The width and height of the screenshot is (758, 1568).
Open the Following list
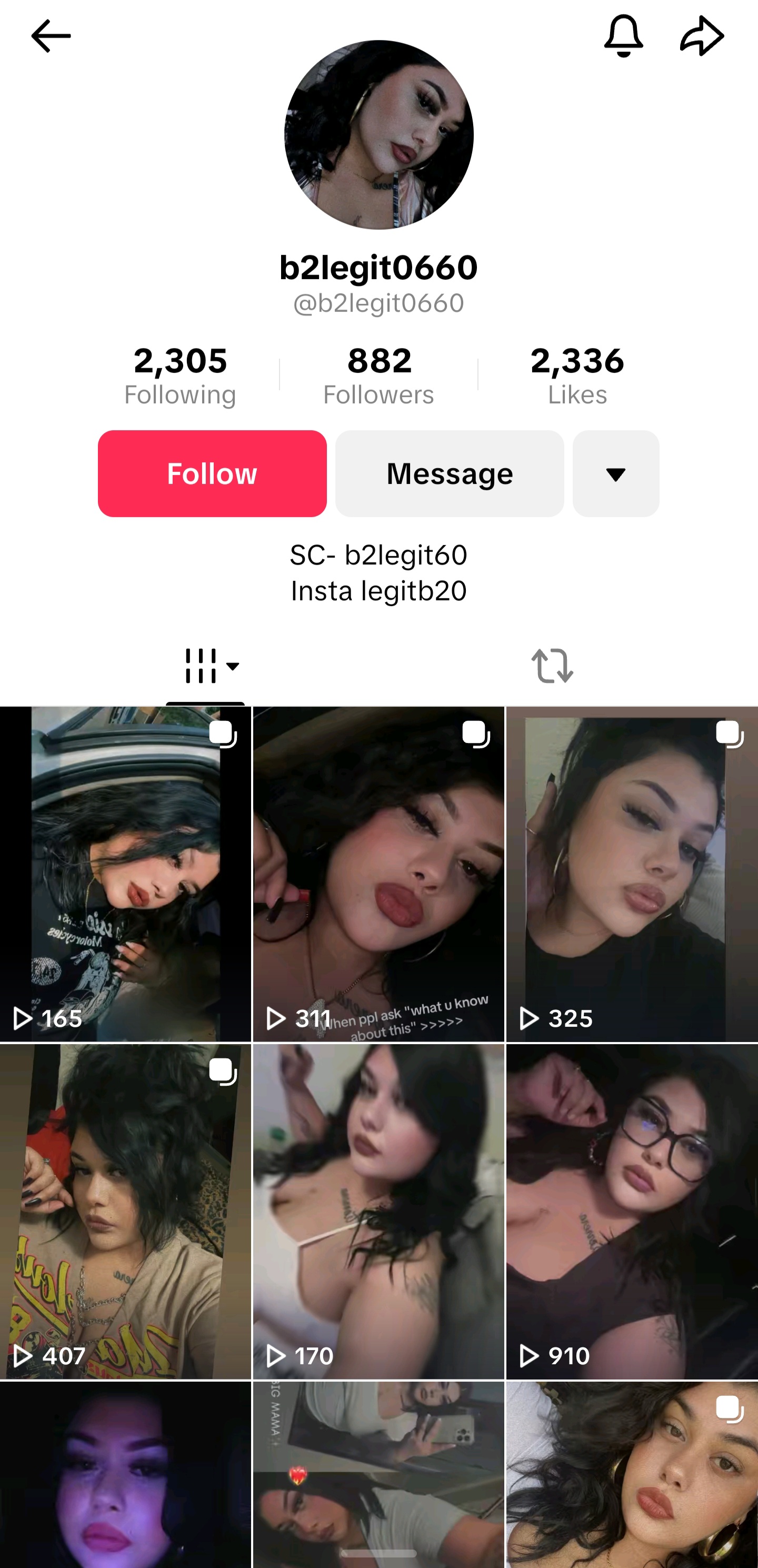[180, 375]
